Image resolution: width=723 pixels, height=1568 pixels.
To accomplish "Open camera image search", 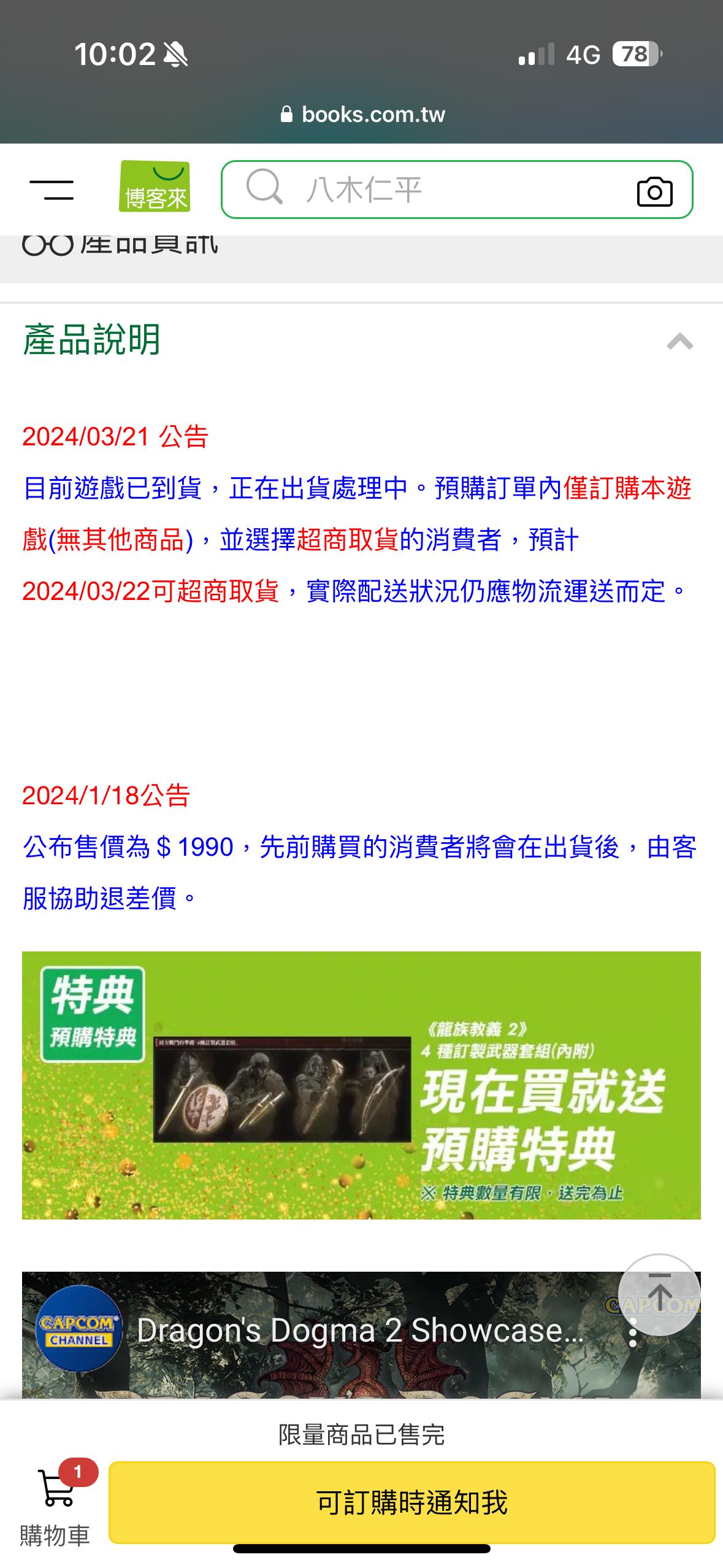I will [654, 191].
